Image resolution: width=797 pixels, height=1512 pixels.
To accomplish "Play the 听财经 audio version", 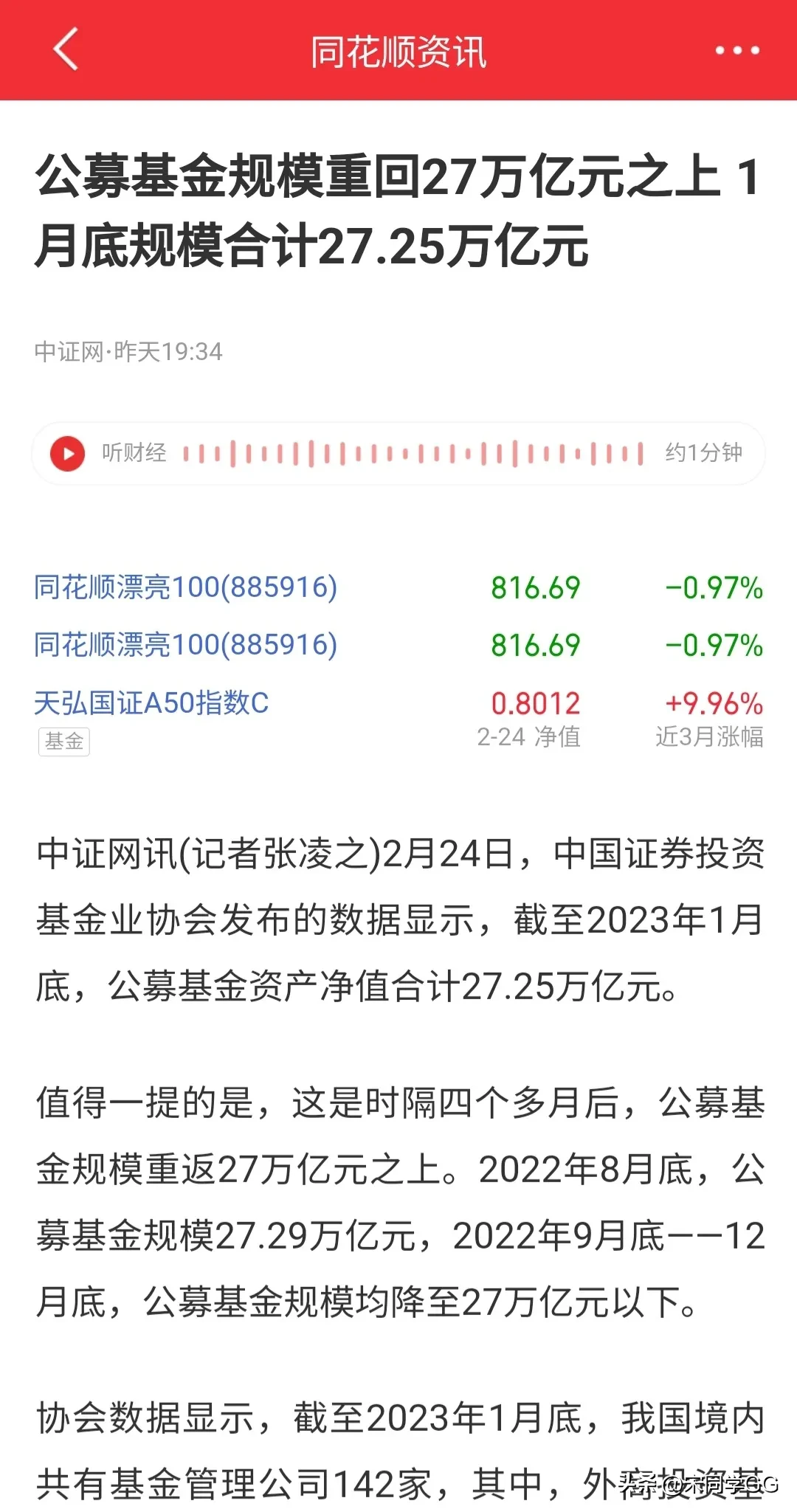I will (67, 453).
